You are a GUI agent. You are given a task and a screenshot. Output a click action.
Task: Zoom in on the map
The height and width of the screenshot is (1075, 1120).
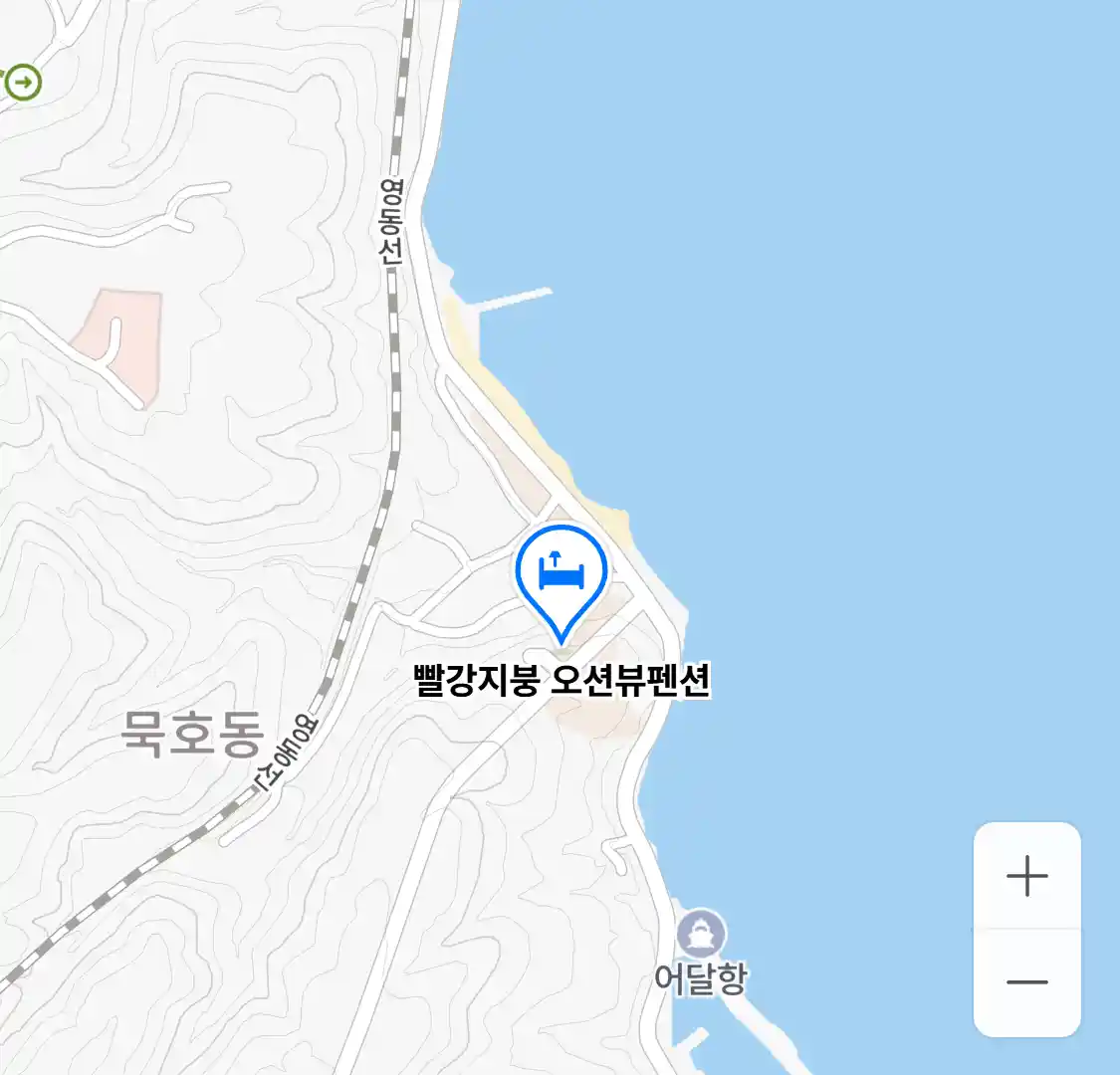[1026, 876]
